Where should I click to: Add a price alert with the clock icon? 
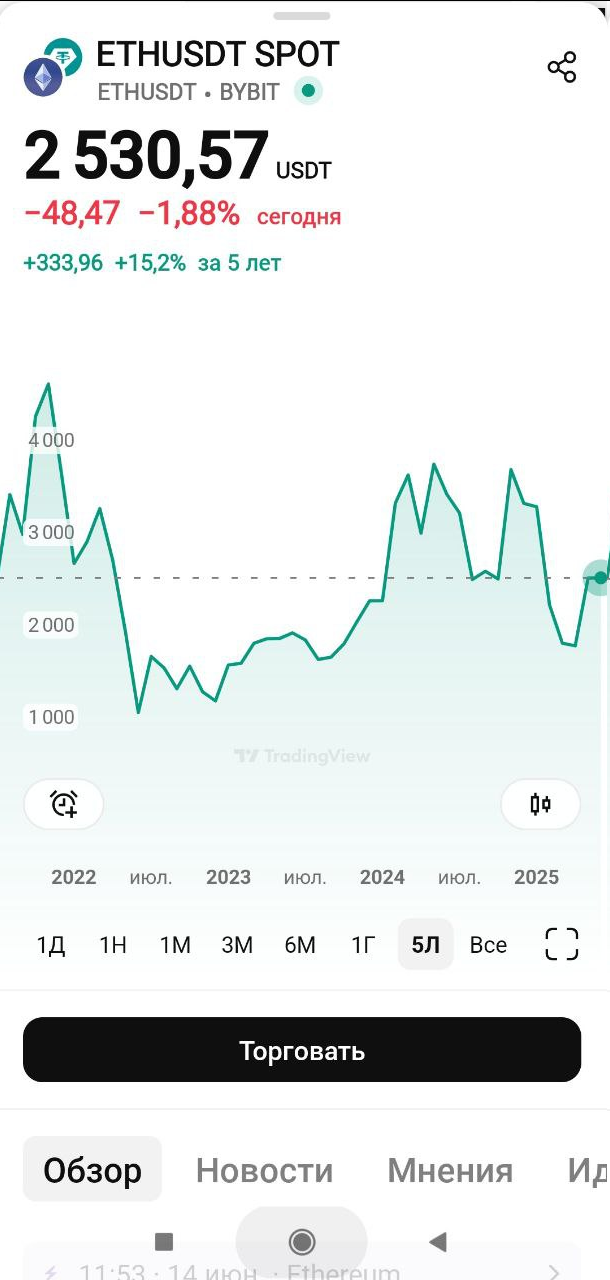tap(64, 804)
